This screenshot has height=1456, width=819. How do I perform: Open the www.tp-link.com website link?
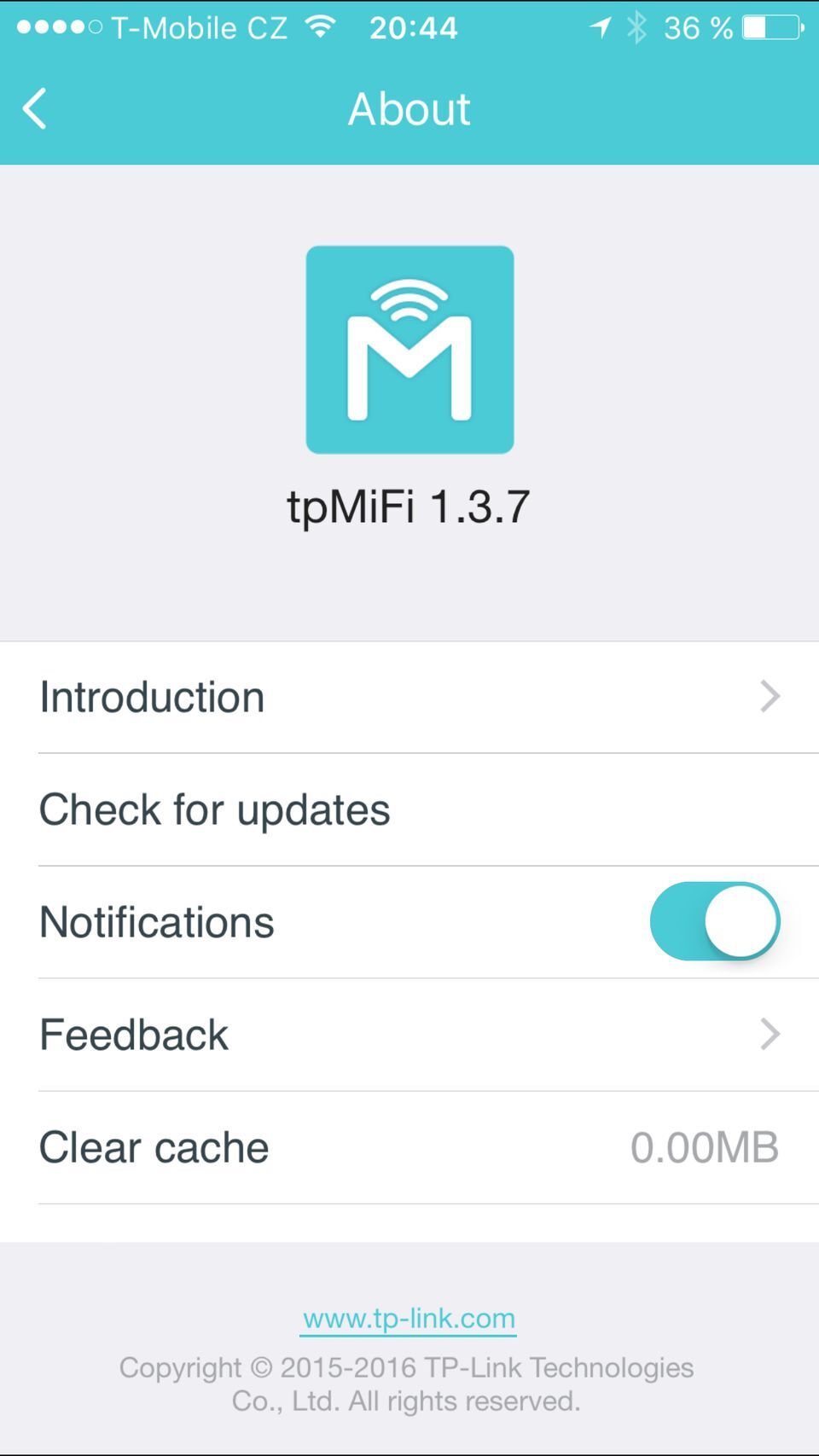[x=409, y=1318]
